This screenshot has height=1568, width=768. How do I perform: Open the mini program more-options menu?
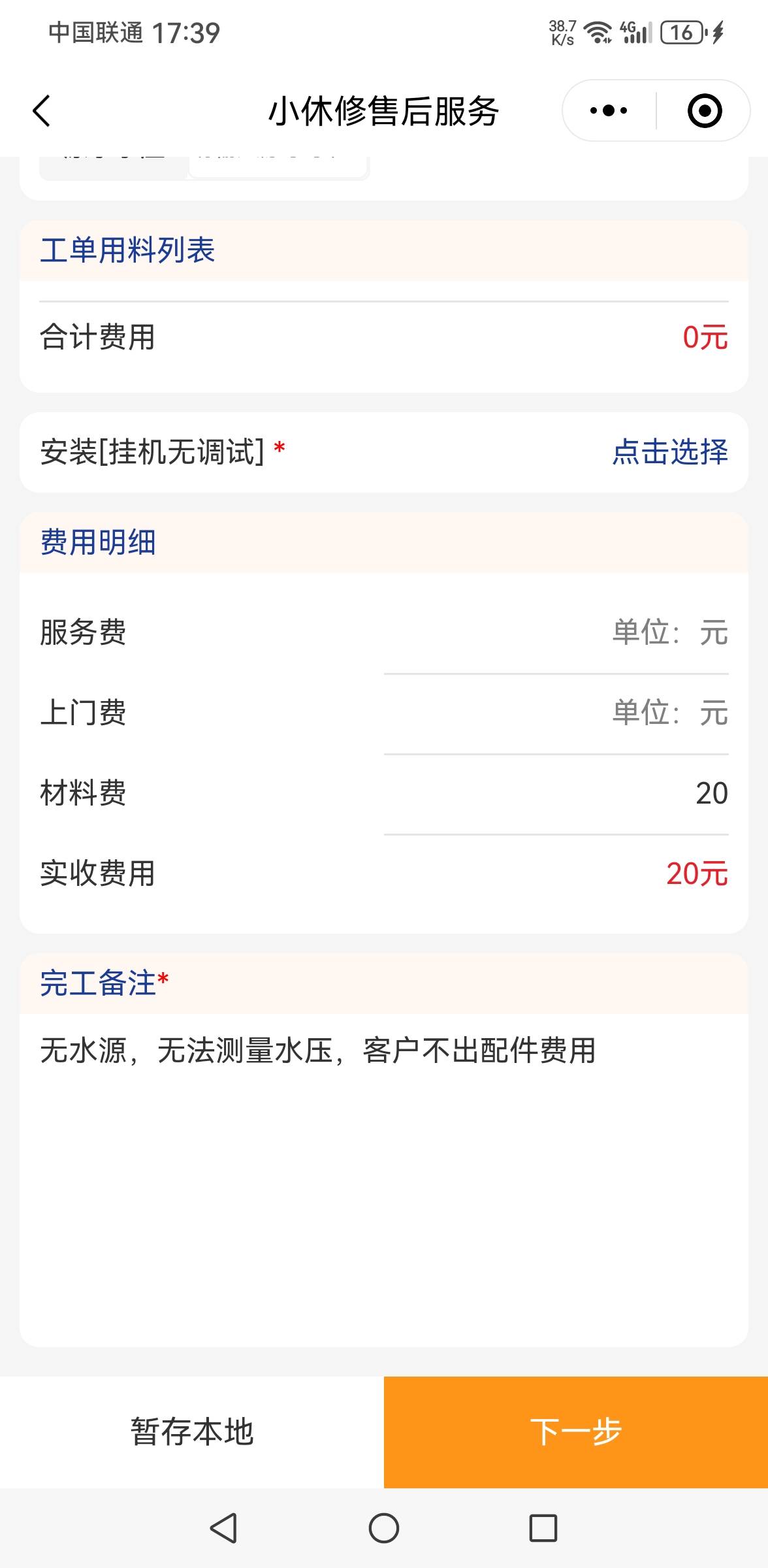(609, 110)
